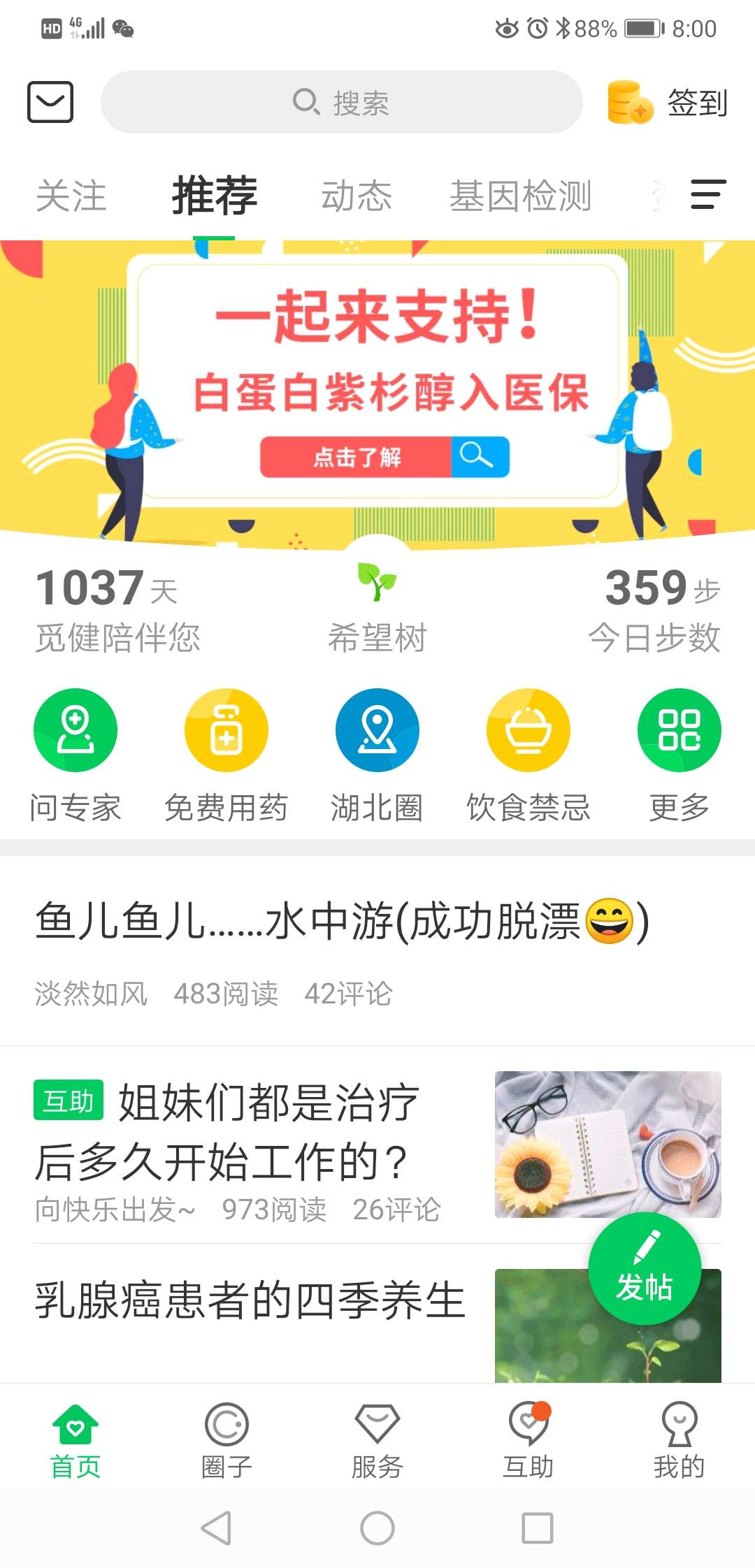Open the 希望树 hope tree feature
The image size is (755, 1568).
[377, 607]
